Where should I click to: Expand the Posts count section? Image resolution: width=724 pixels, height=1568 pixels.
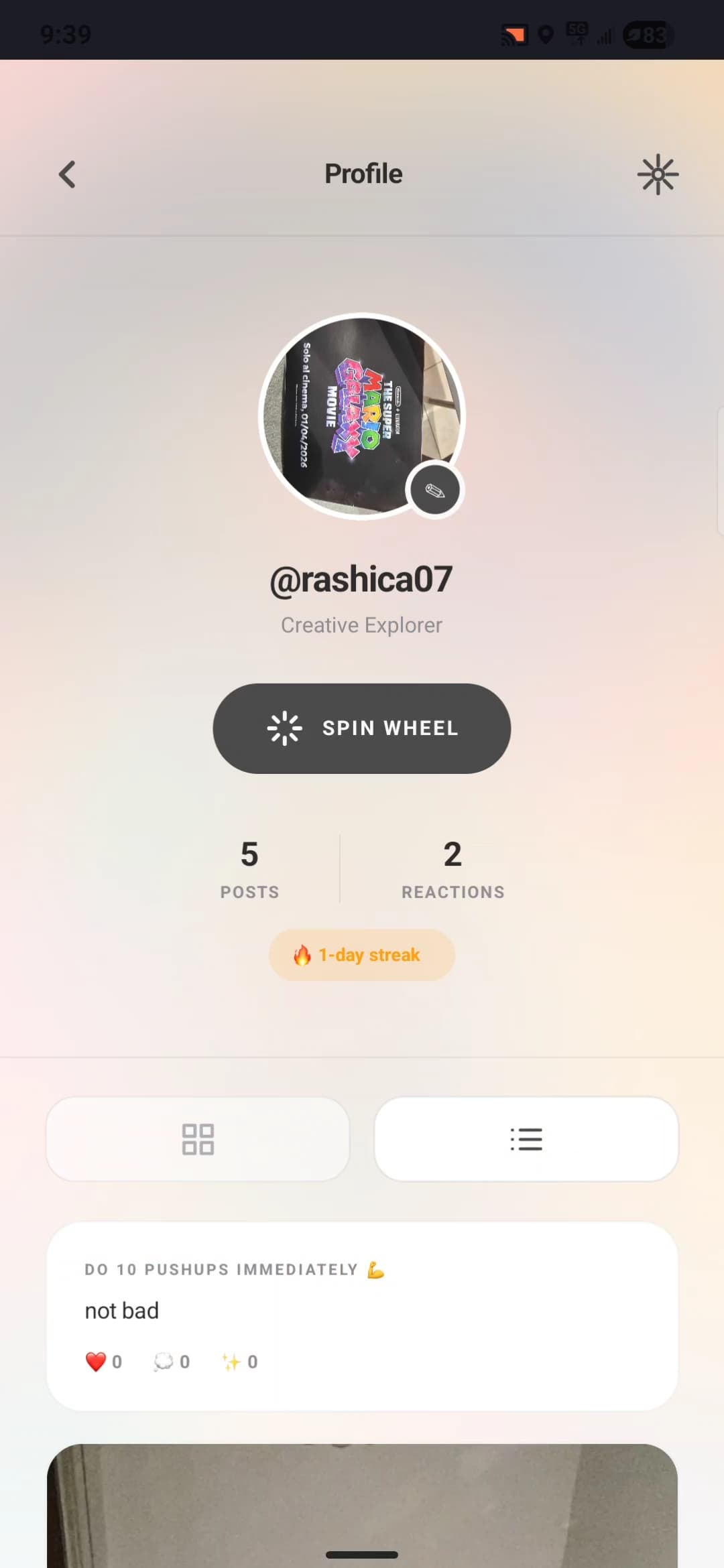[x=249, y=867]
